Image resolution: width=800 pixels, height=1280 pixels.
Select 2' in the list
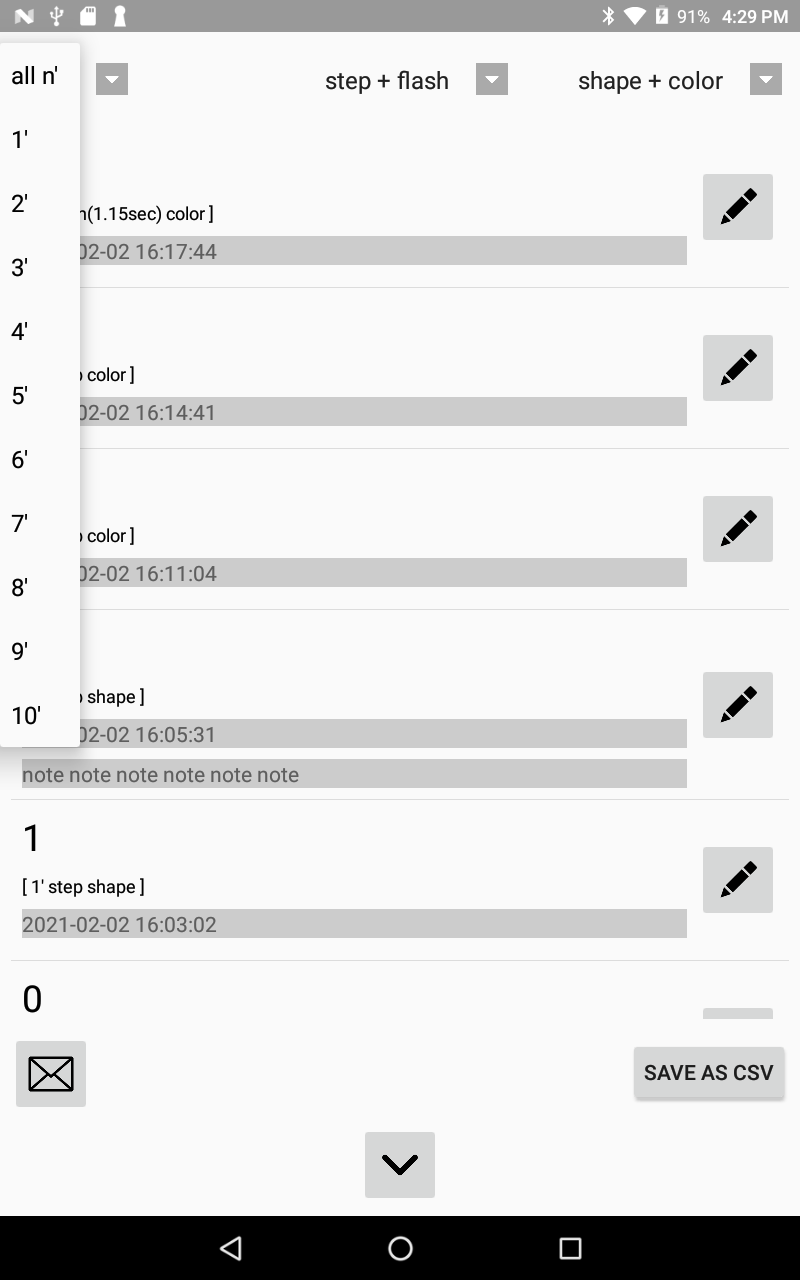pyautogui.click(x=39, y=204)
